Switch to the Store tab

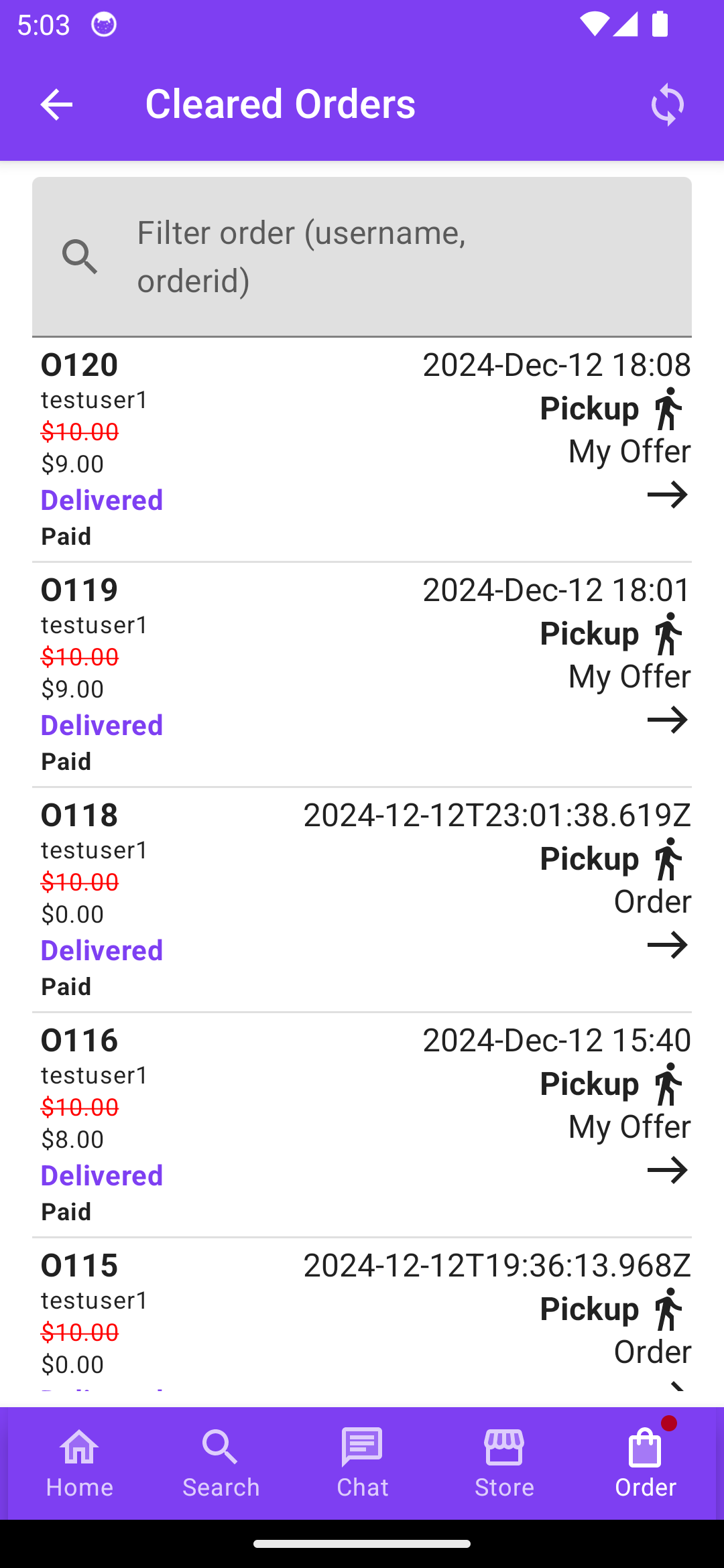tap(504, 1463)
